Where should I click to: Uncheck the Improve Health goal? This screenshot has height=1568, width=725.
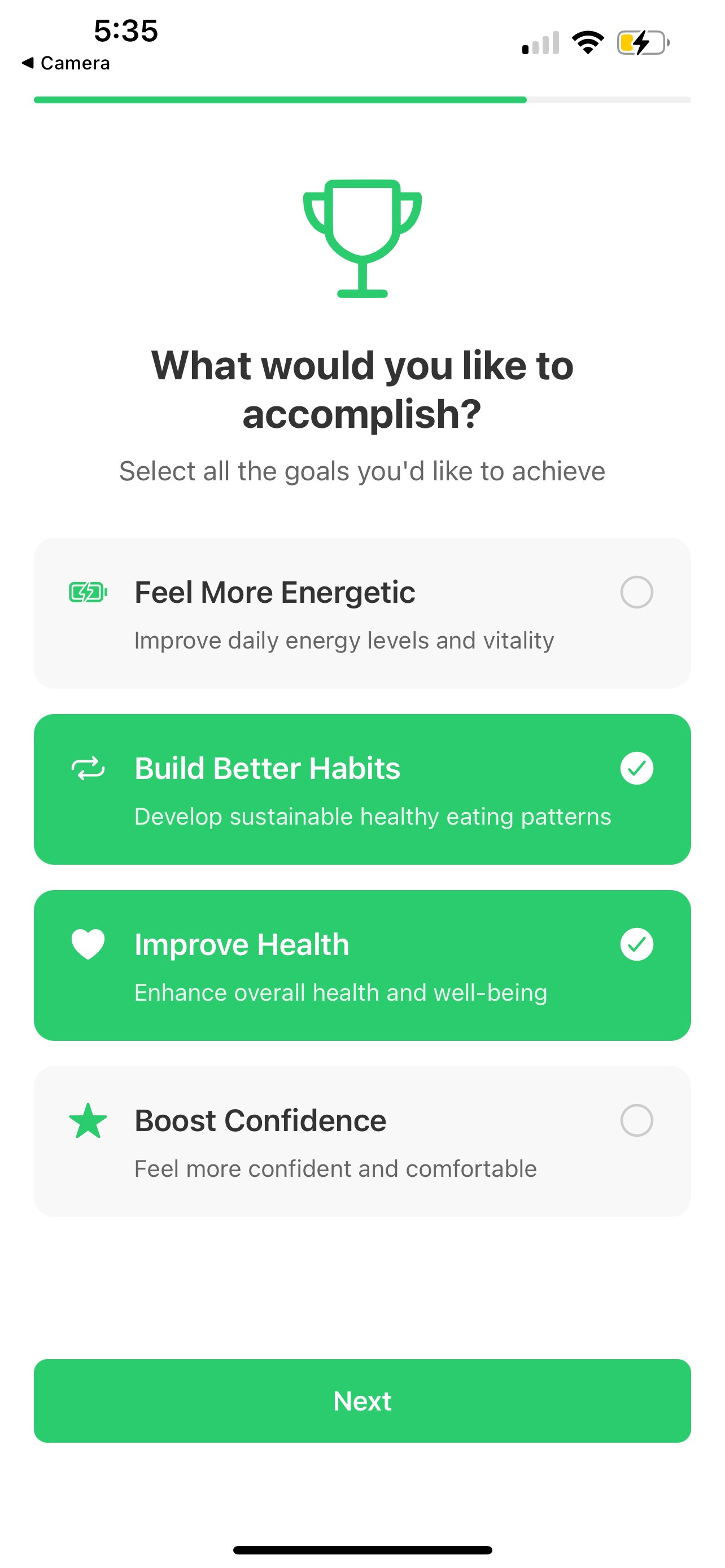[362, 965]
